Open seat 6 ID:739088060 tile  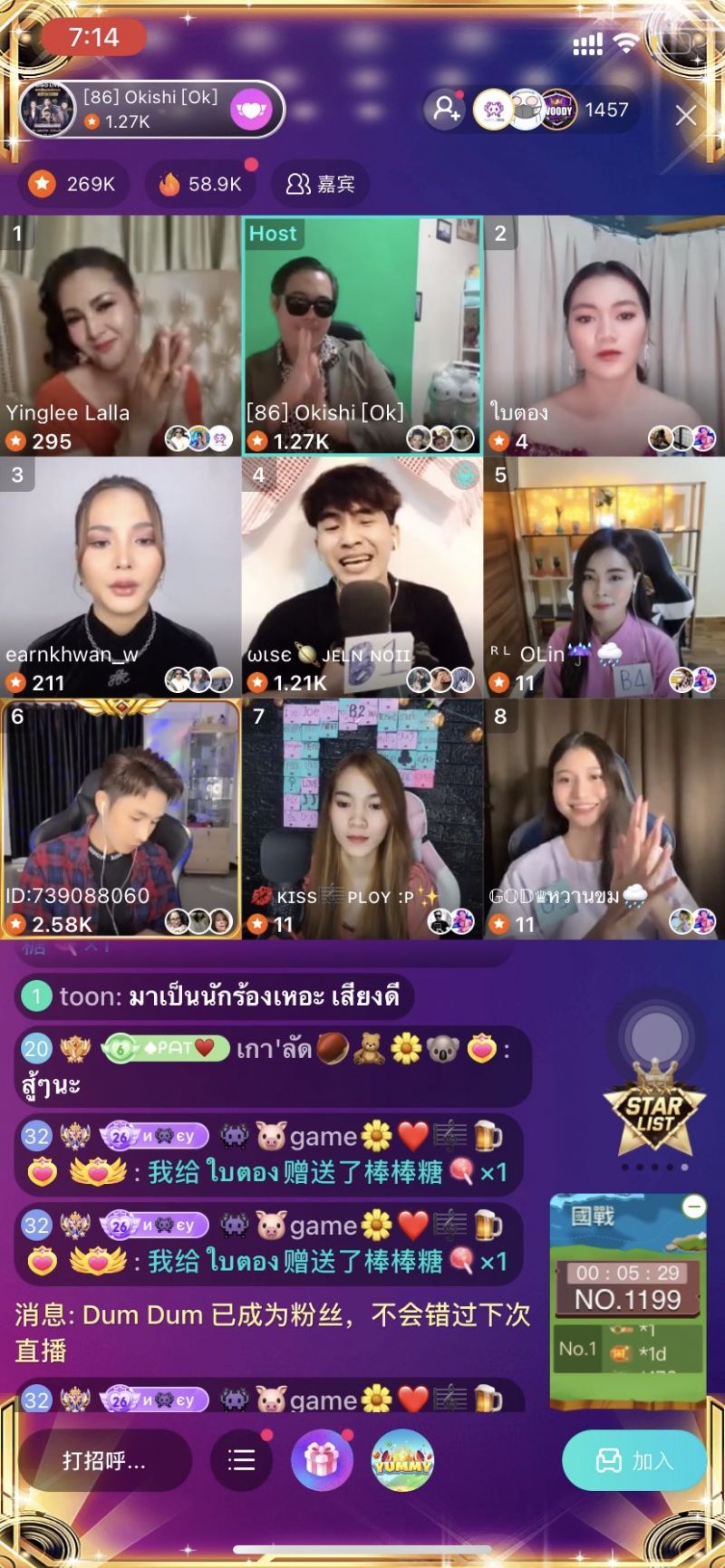click(x=120, y=817)
